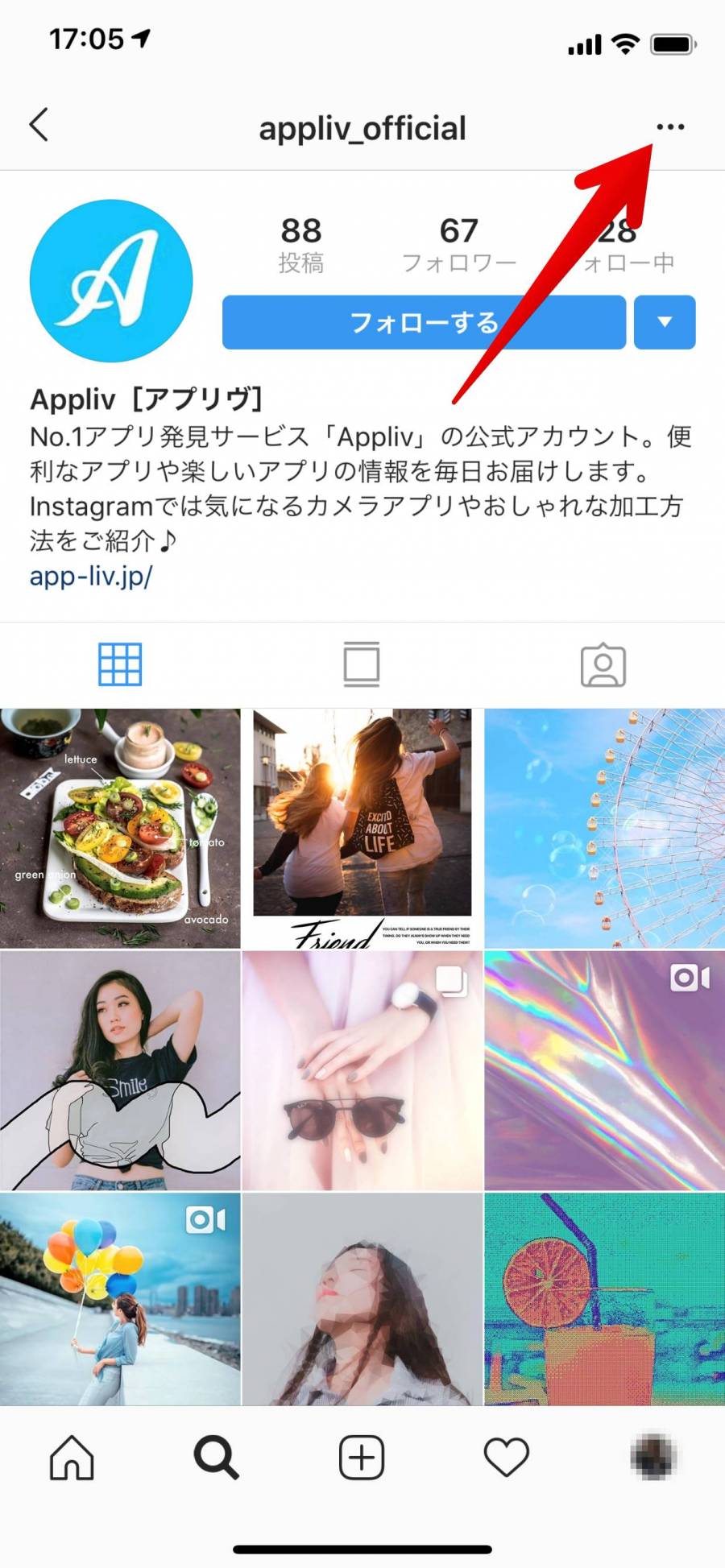
Task: Go to the home feed tab
Action: pyautogui.click(x=72, y=1458)
